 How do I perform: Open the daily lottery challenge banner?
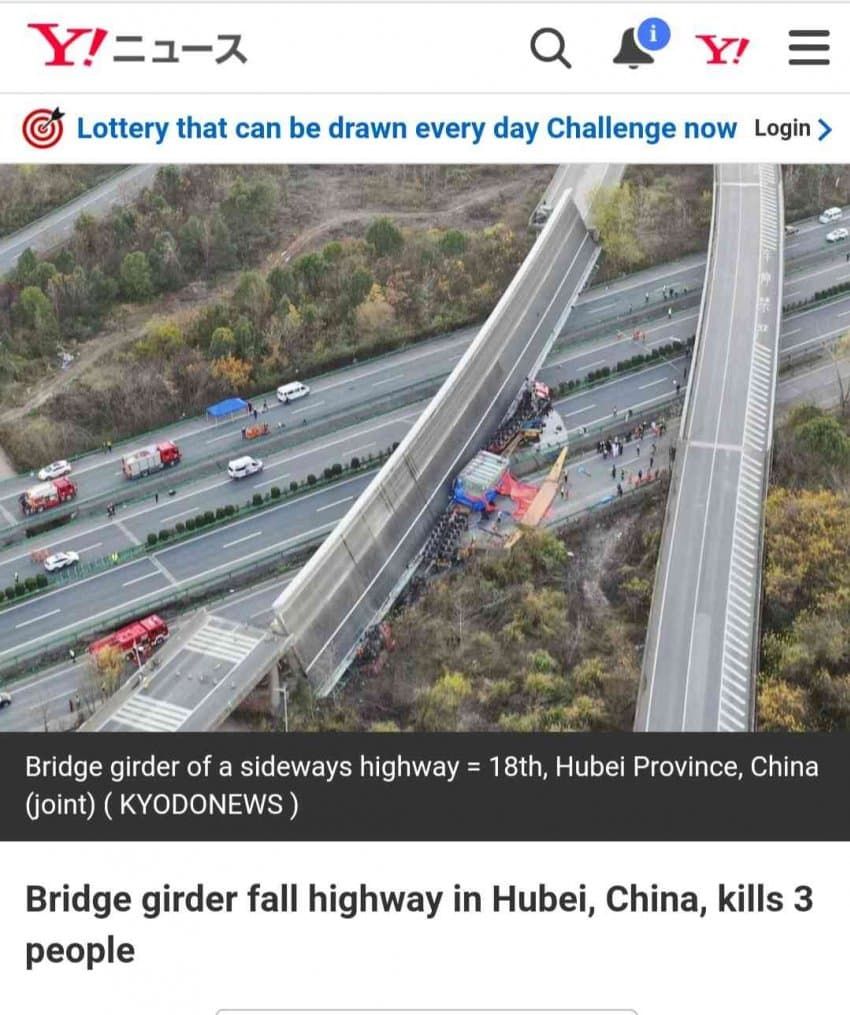(405, 129)
